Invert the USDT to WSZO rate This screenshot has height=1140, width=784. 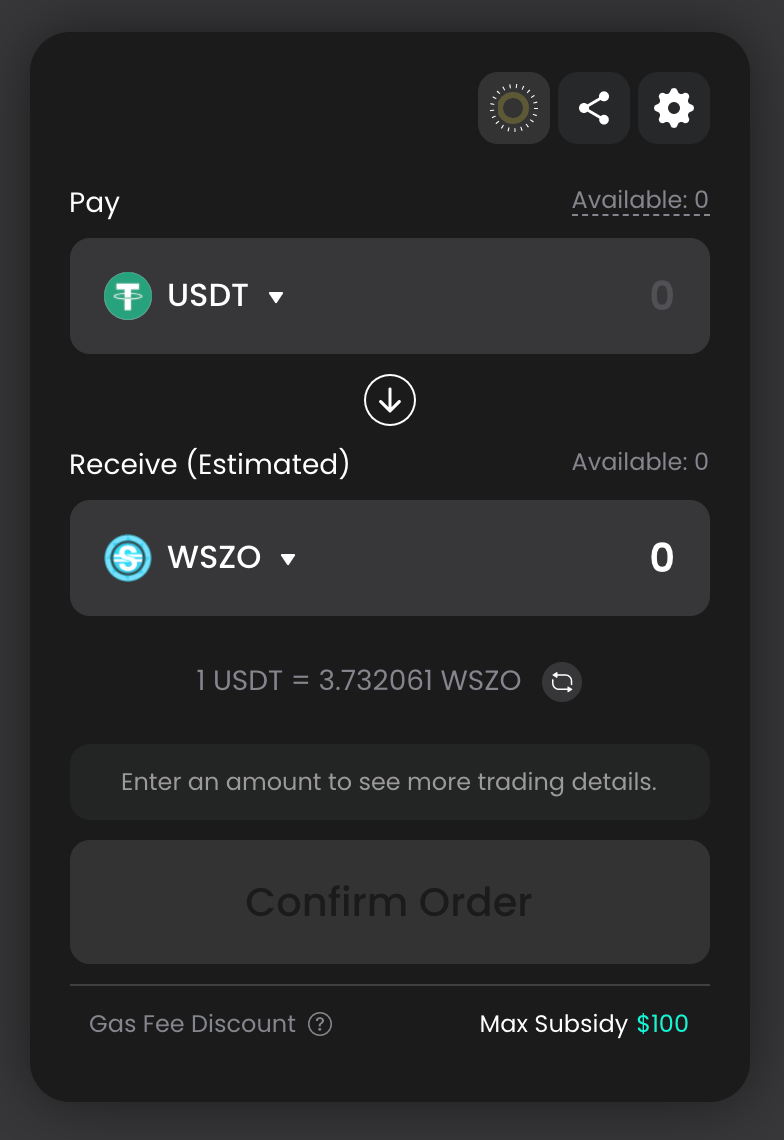[x=562, y=682]
